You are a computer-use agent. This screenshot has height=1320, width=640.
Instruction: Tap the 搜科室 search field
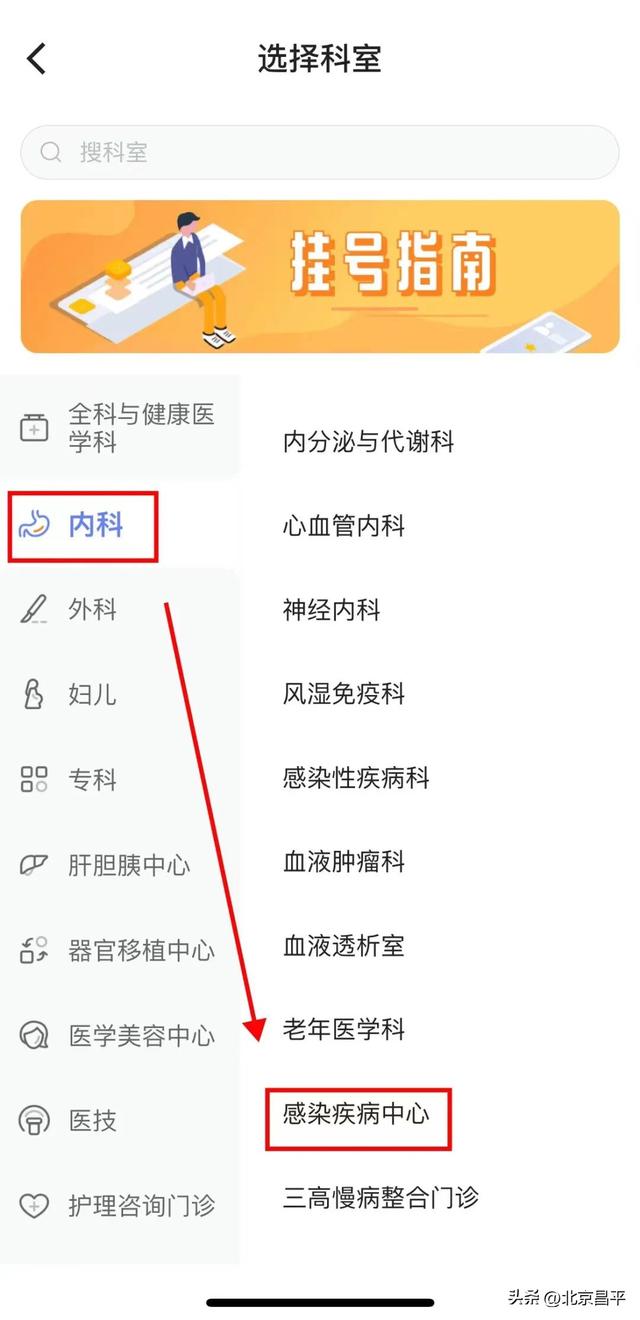[x=320, y=152]
